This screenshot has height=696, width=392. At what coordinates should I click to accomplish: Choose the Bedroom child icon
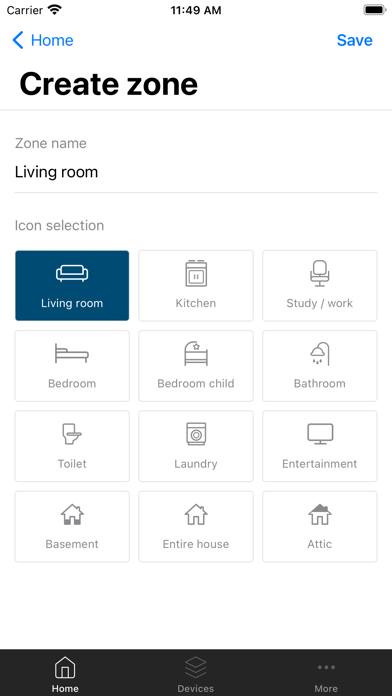tap(196, 366)
